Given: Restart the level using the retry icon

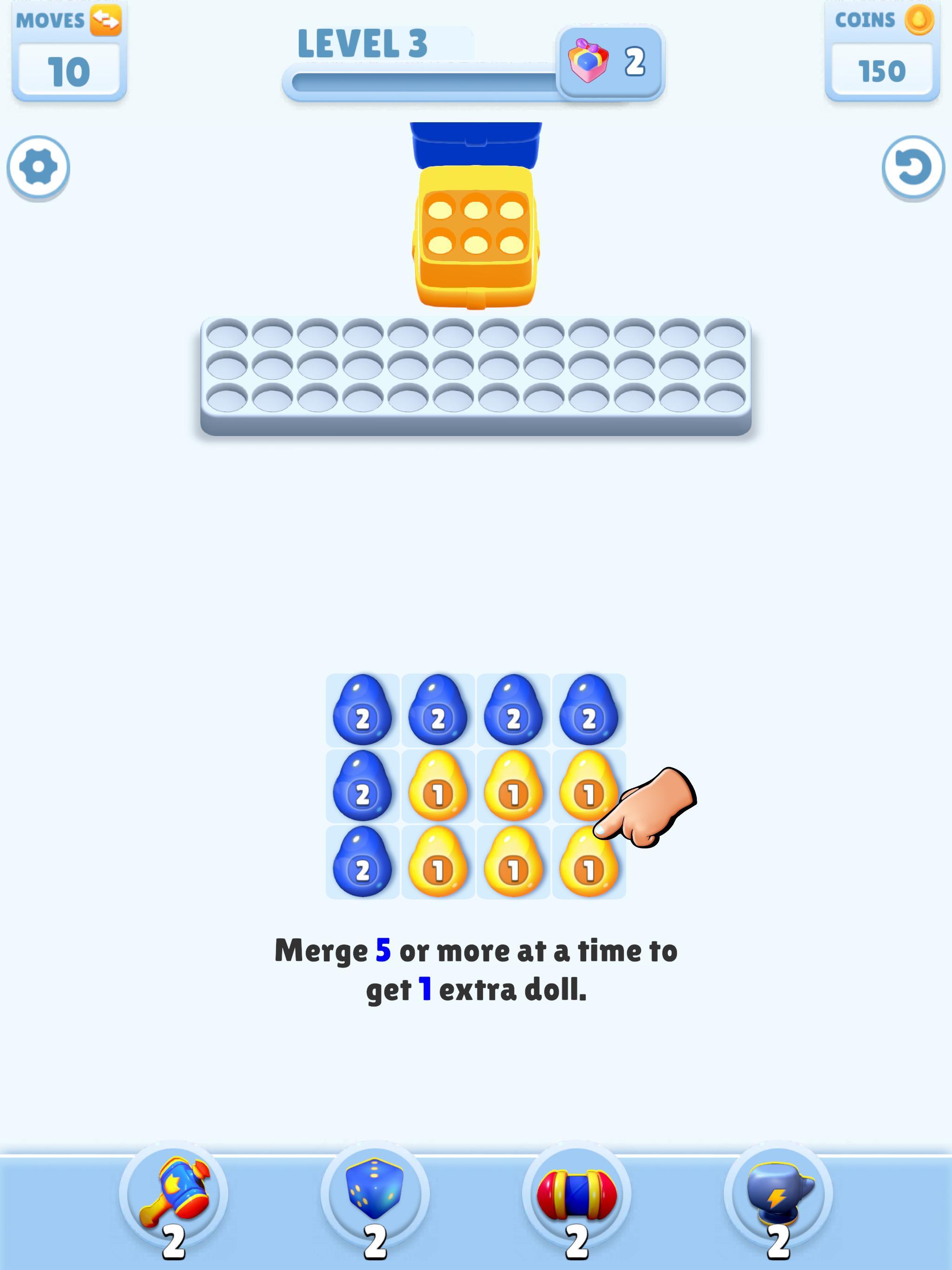Looking at the screenshot, I should click(x=913, y=165).
